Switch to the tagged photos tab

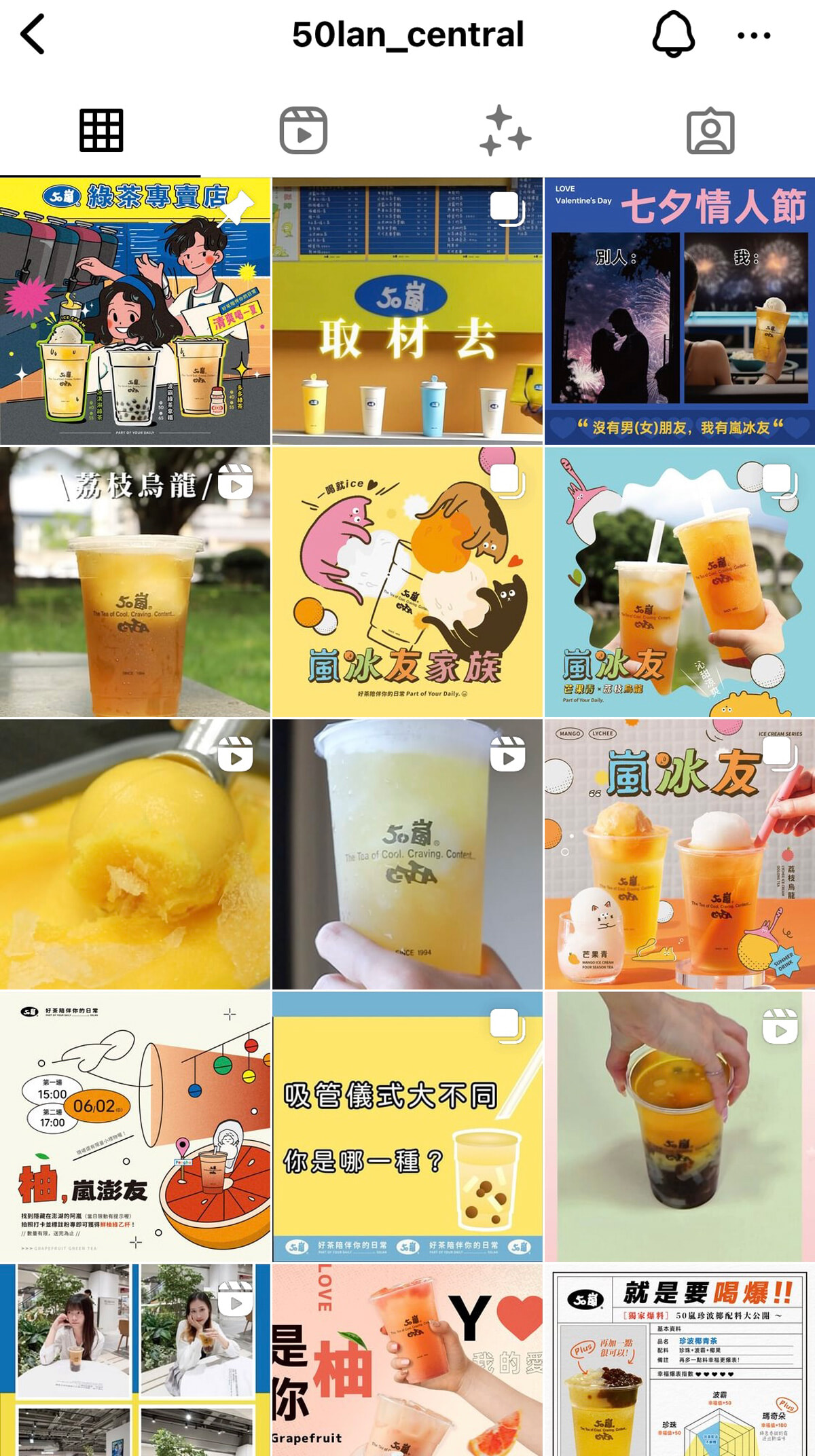coord(710,130)
